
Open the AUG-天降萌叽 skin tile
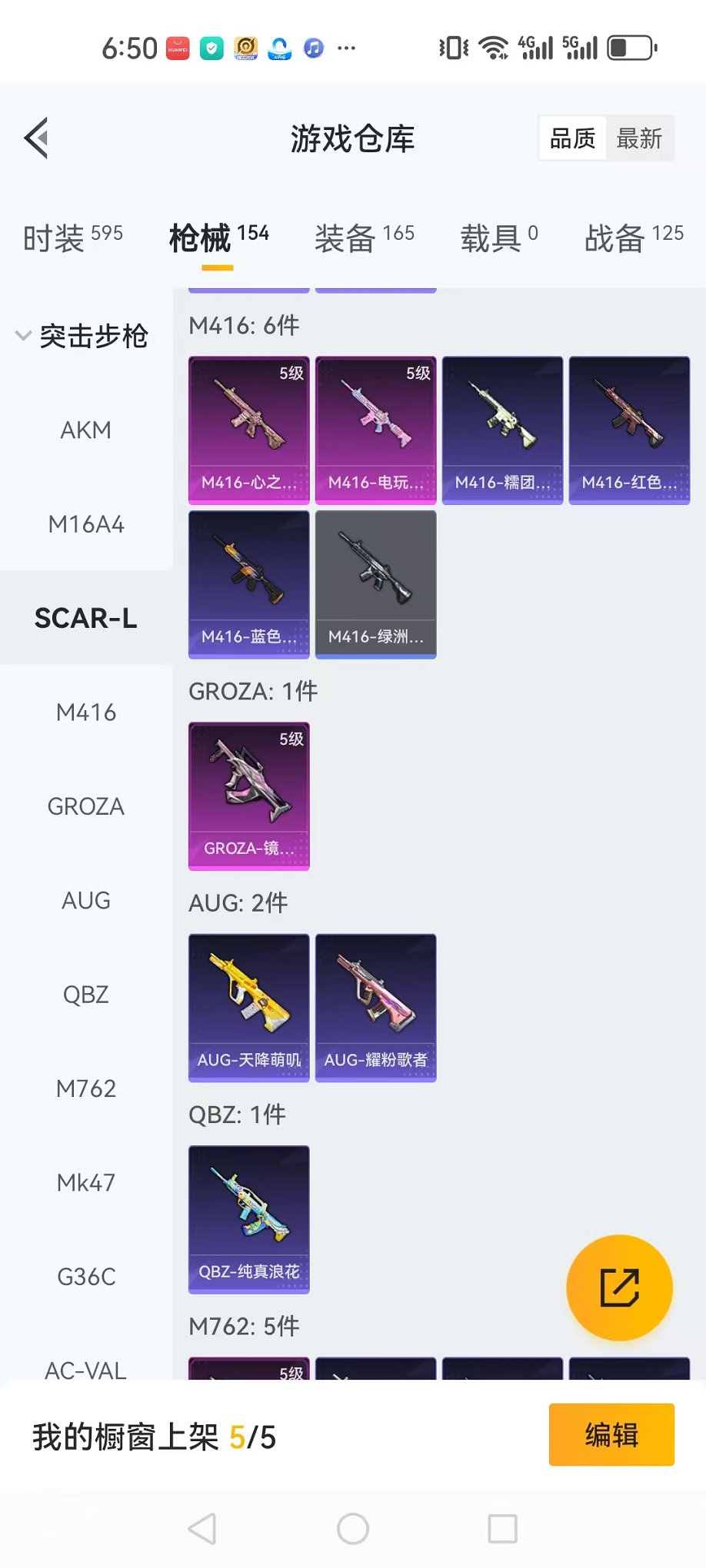[249, 1007]
